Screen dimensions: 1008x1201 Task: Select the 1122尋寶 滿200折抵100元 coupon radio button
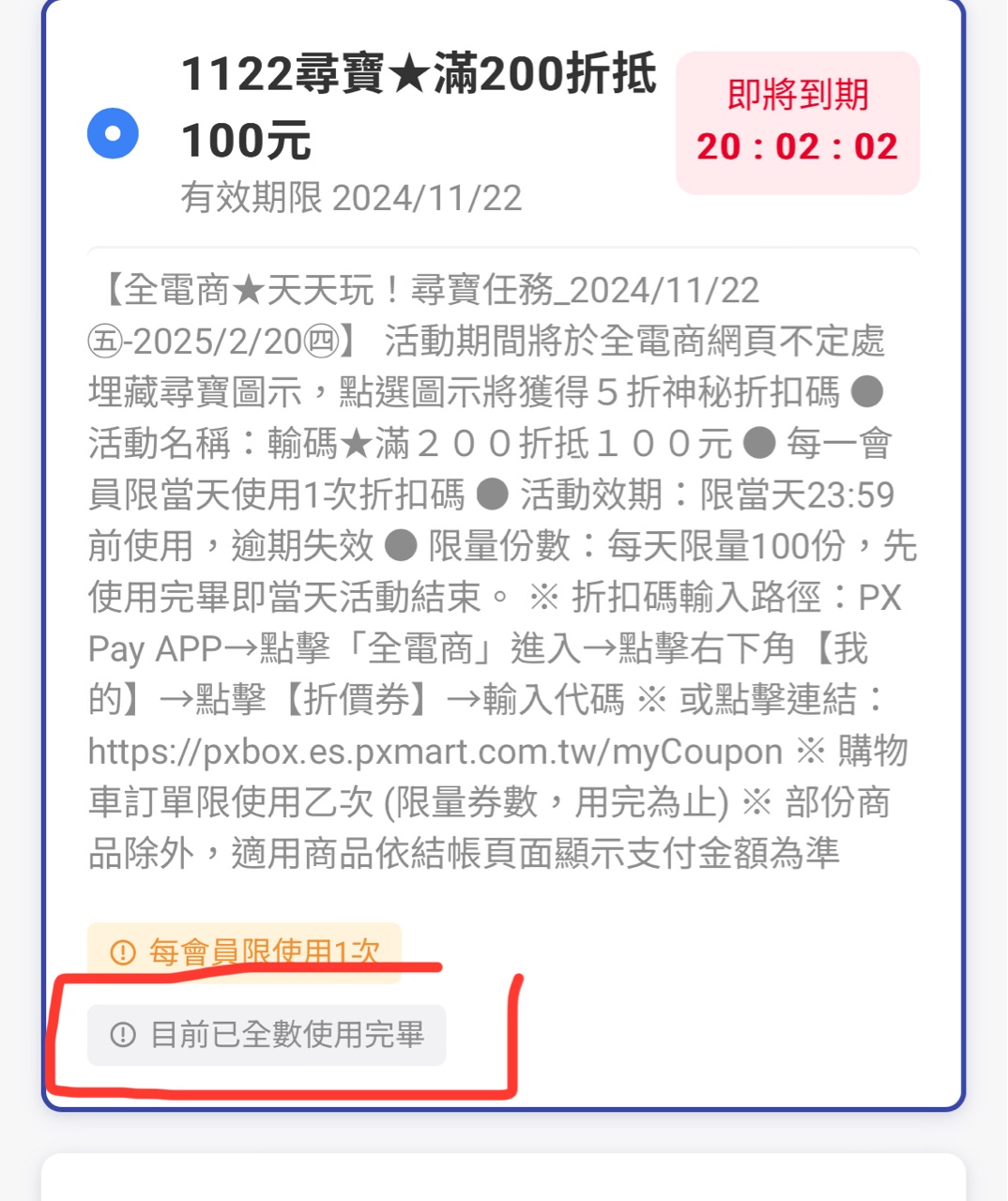(x=113, y=133)
